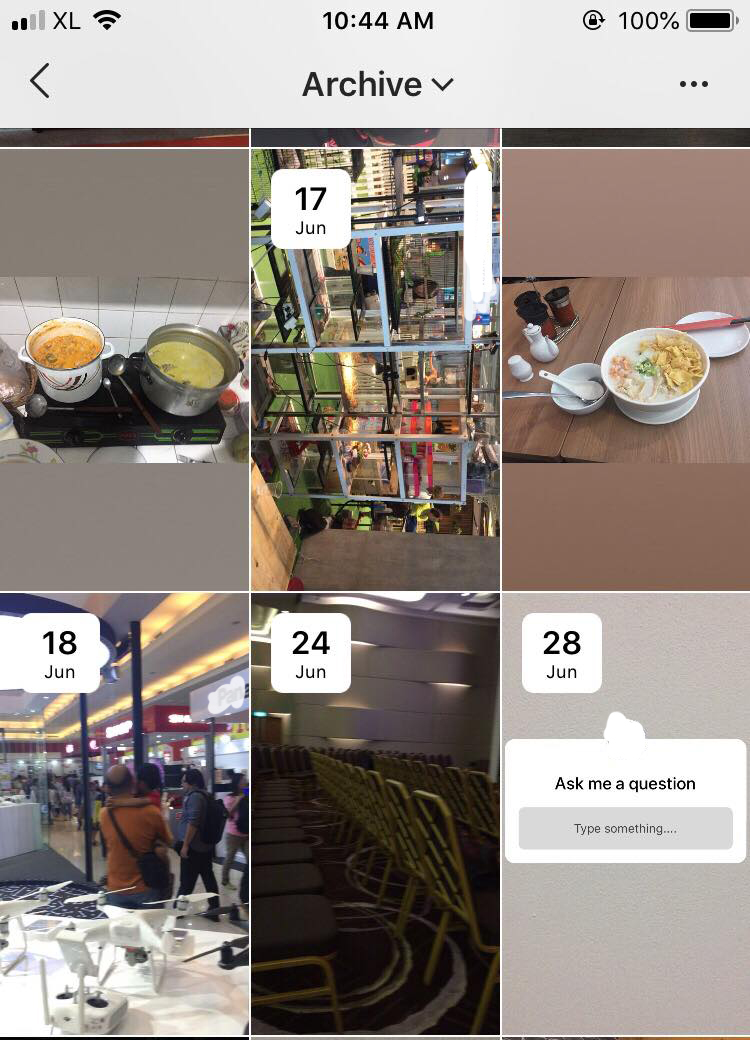Open the 17 Jun story
750x1040 pixels.
(x=375, y=370)
